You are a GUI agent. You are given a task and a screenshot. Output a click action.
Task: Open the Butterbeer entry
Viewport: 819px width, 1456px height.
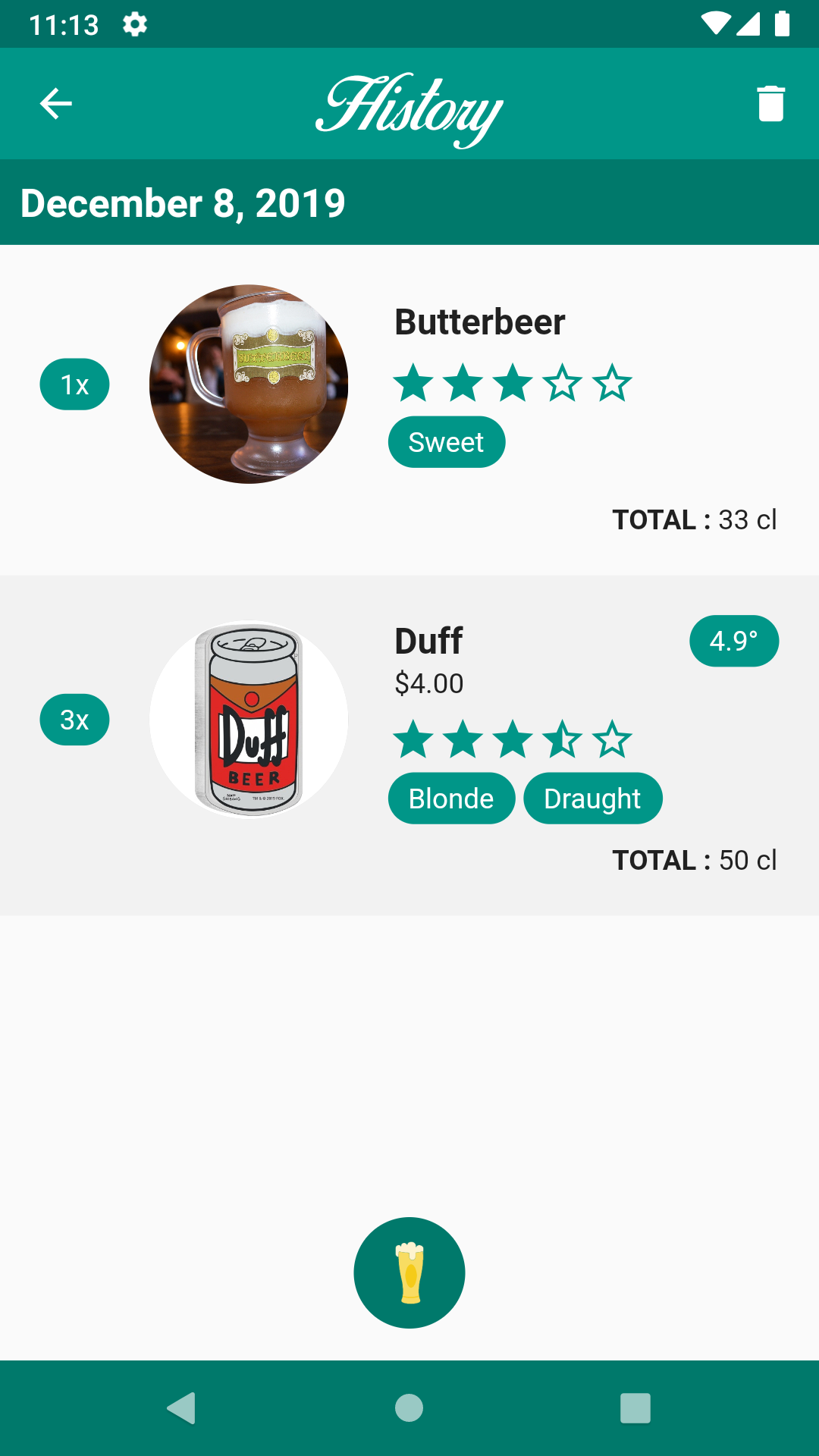point(409,410)
